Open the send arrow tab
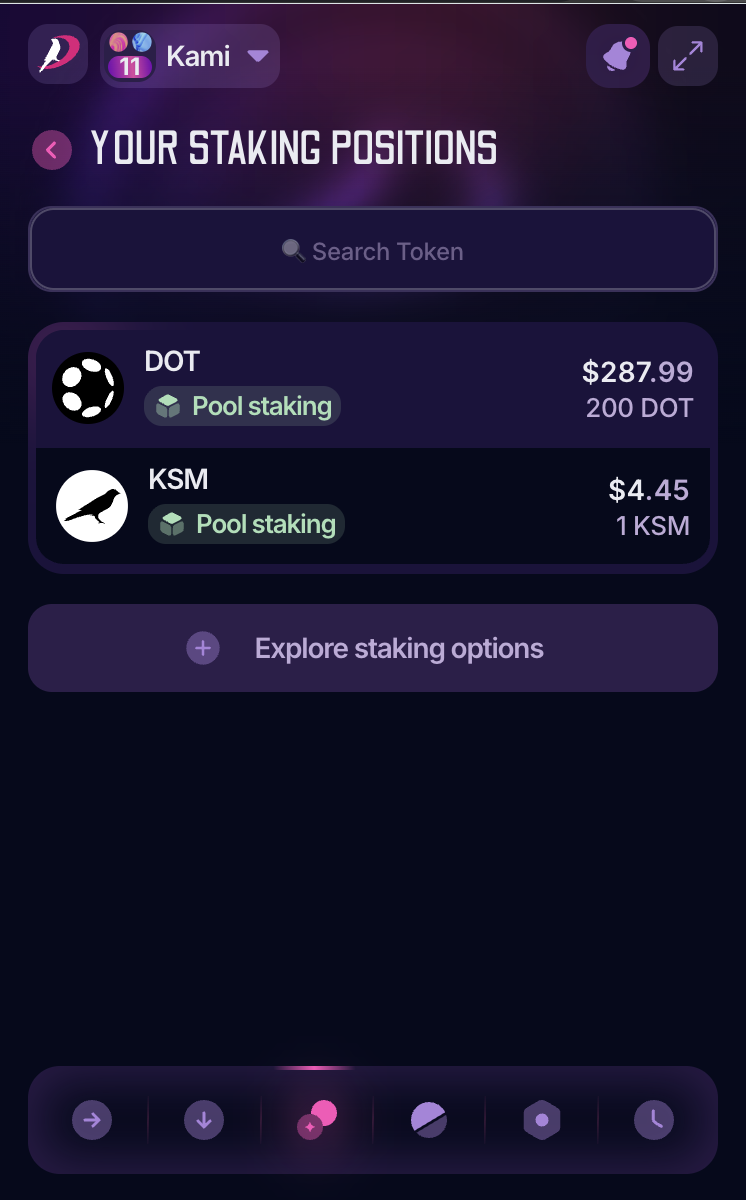Image resolution: width=746 pixels, height=1200 pixels. click(x=92, y=1121)
